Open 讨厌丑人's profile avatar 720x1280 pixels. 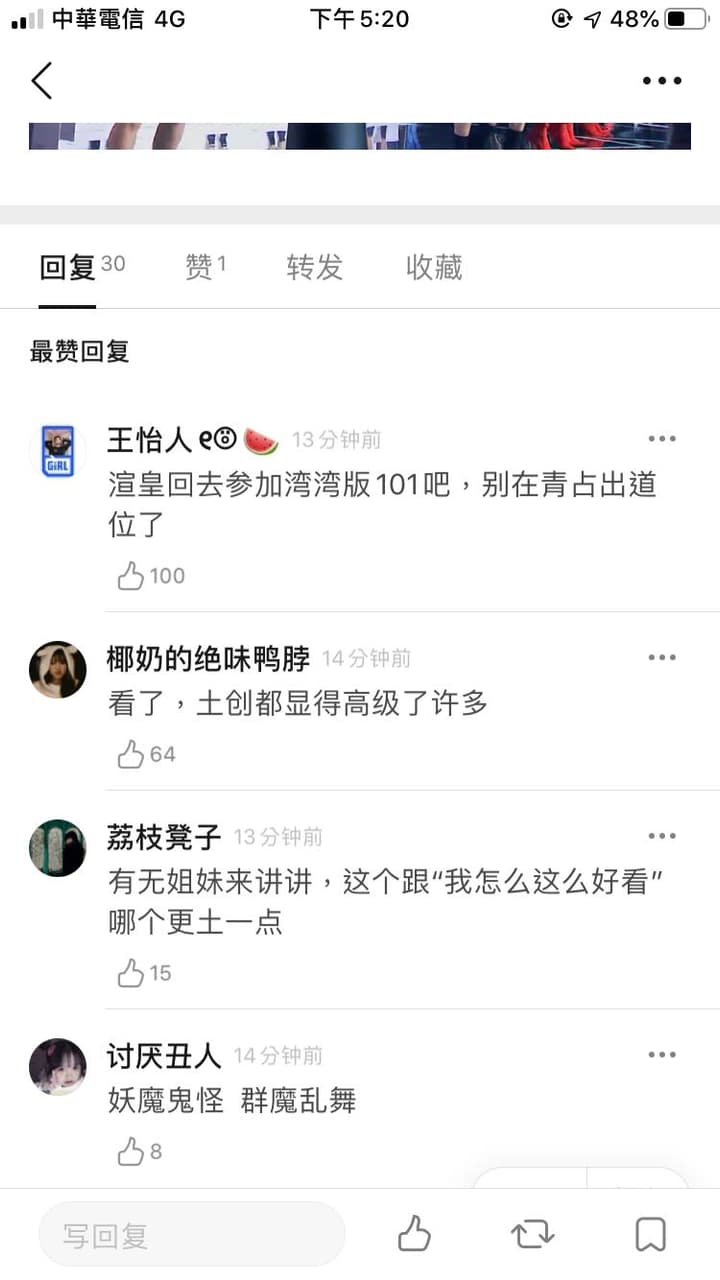[57, 1066]
